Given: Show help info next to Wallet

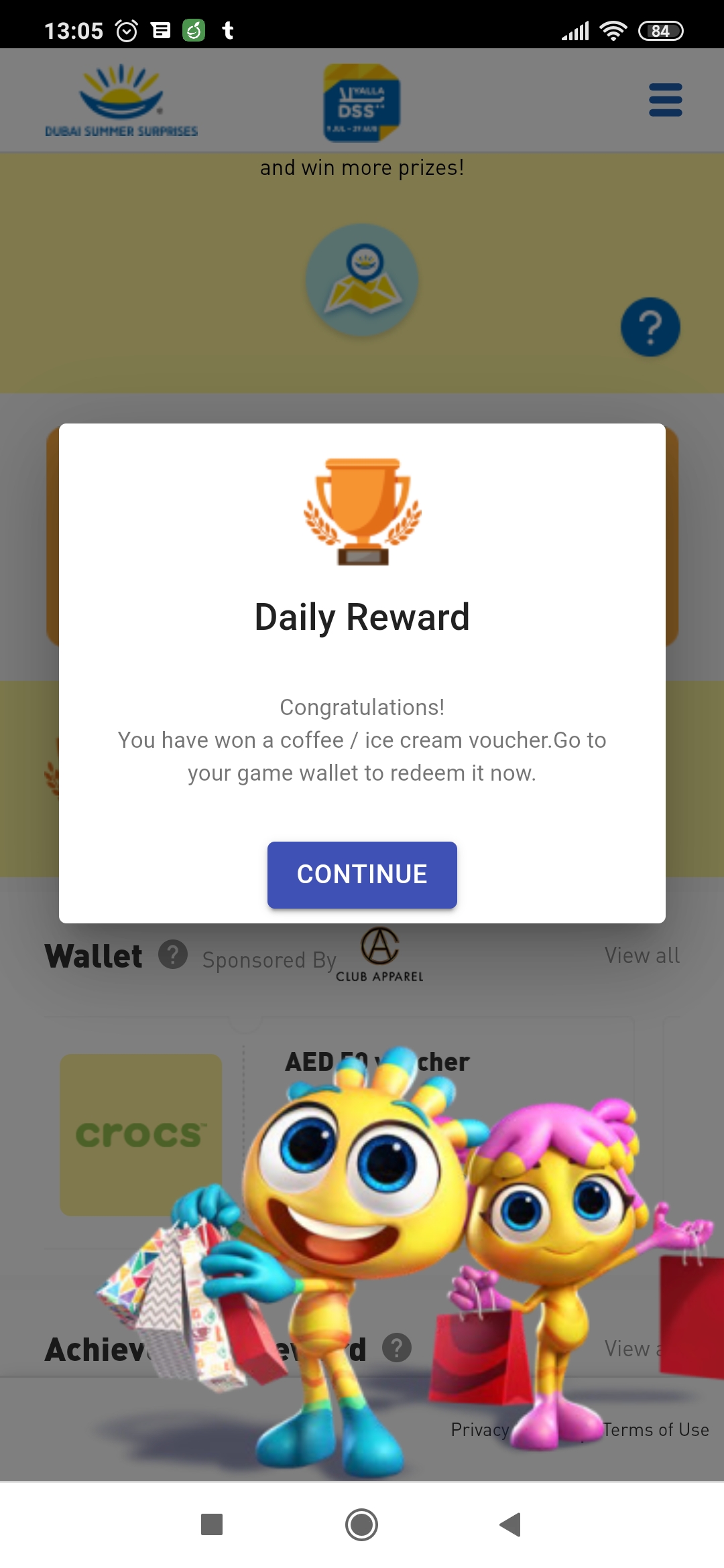Looking at the screenshot, I should coord(173,955).
